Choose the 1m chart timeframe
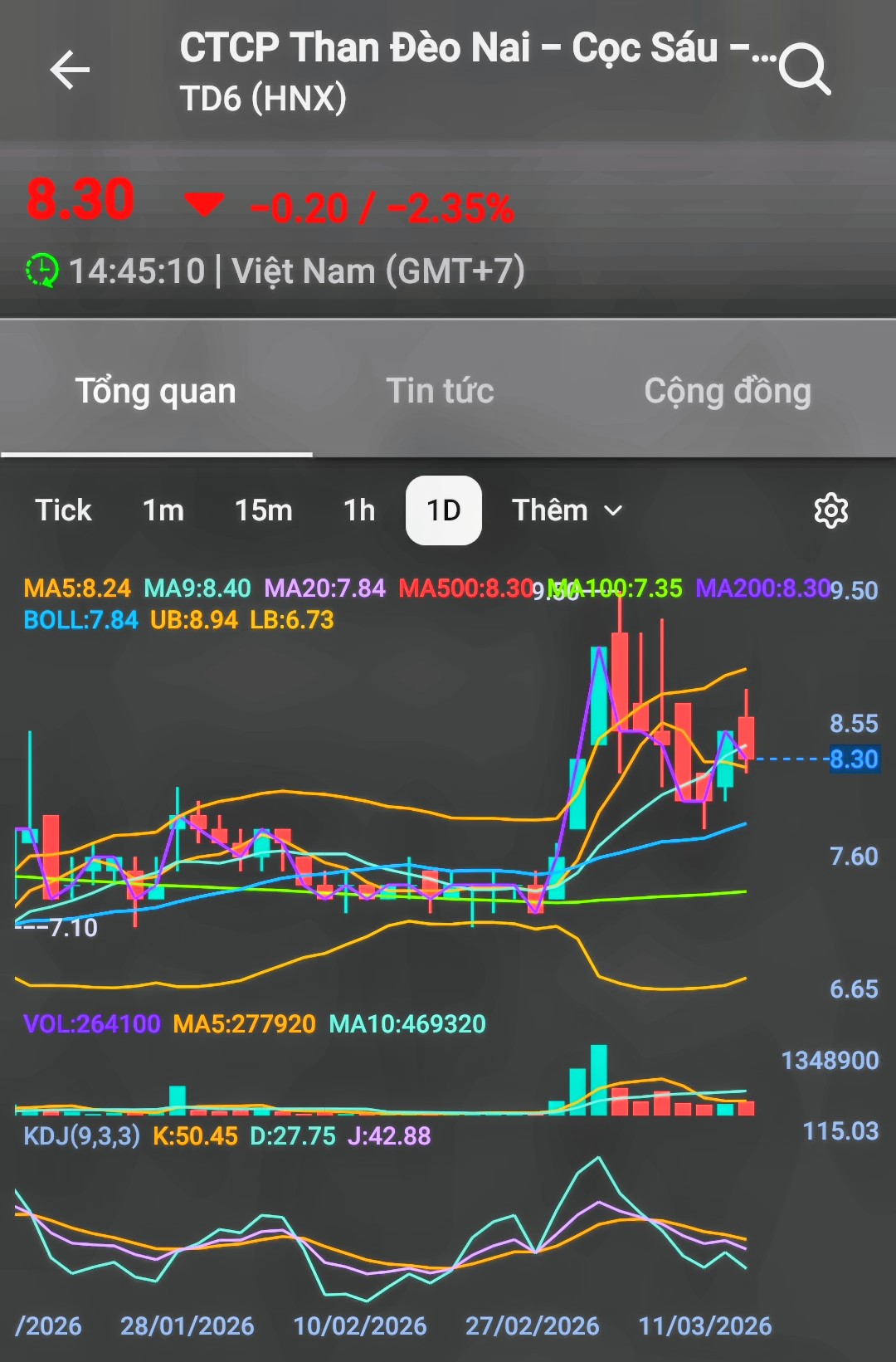The image size is (896, 1362). (163, 510)
